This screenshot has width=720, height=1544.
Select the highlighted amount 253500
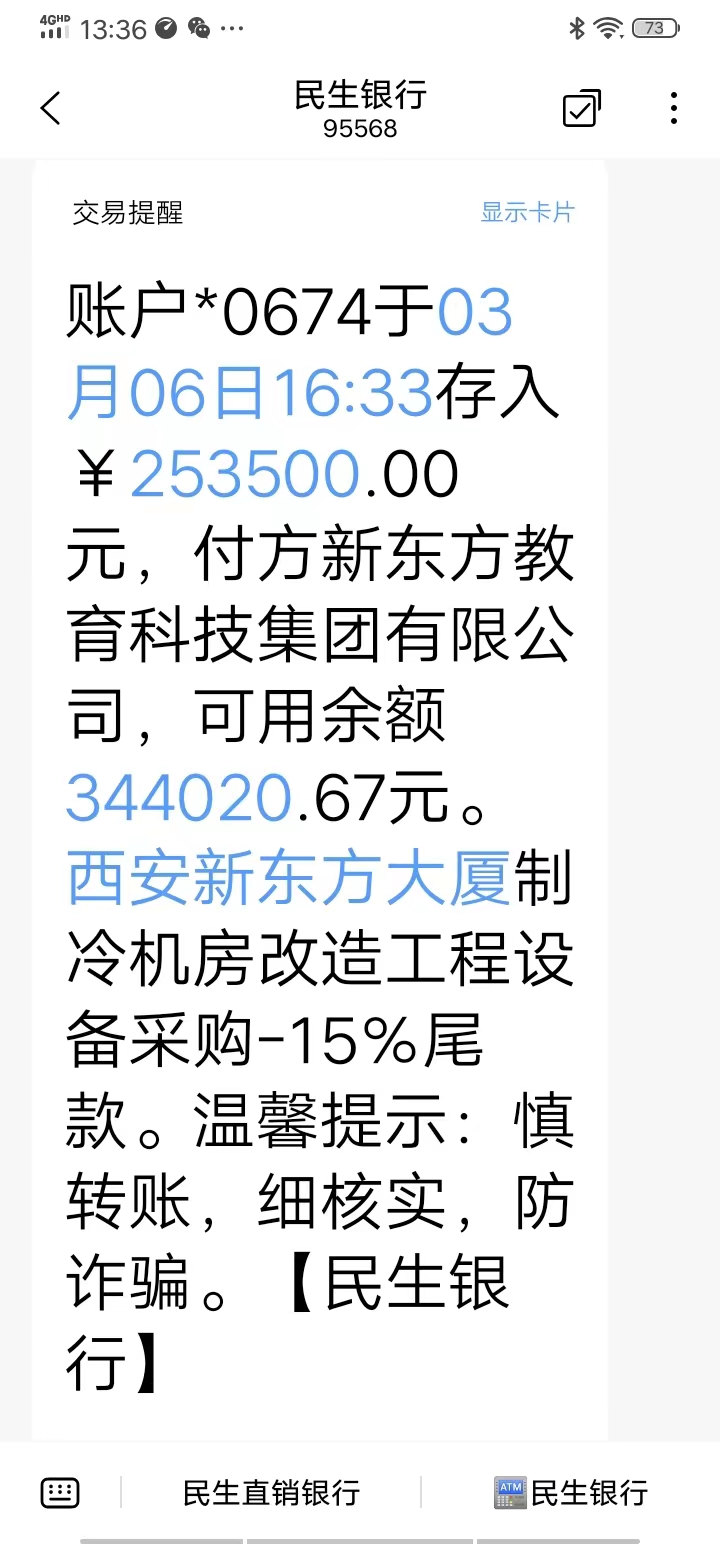pos(245,473)
